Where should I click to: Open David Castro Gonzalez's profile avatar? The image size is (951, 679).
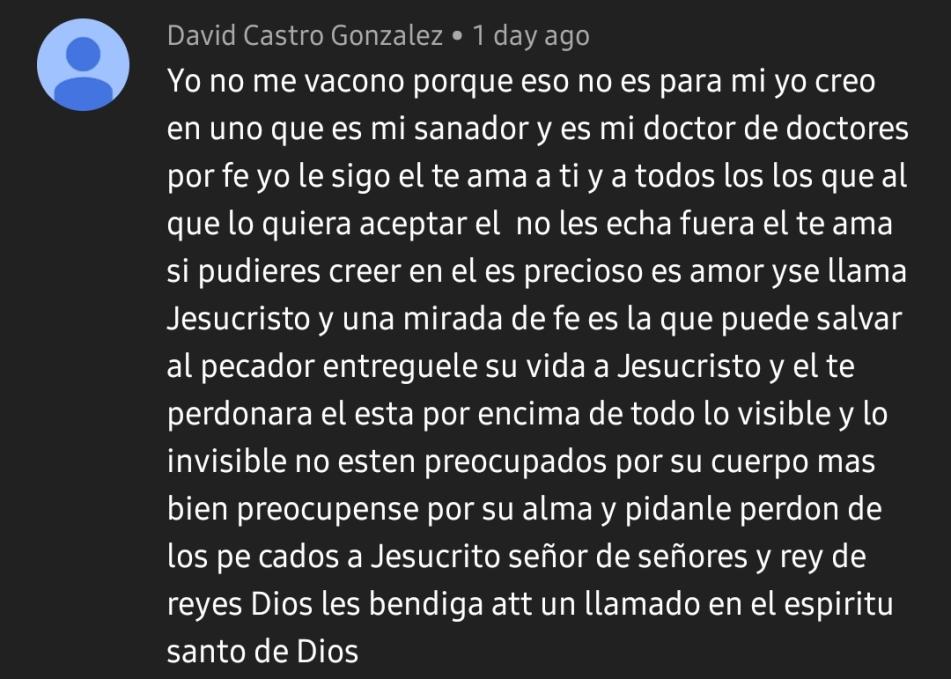point(83,66)
